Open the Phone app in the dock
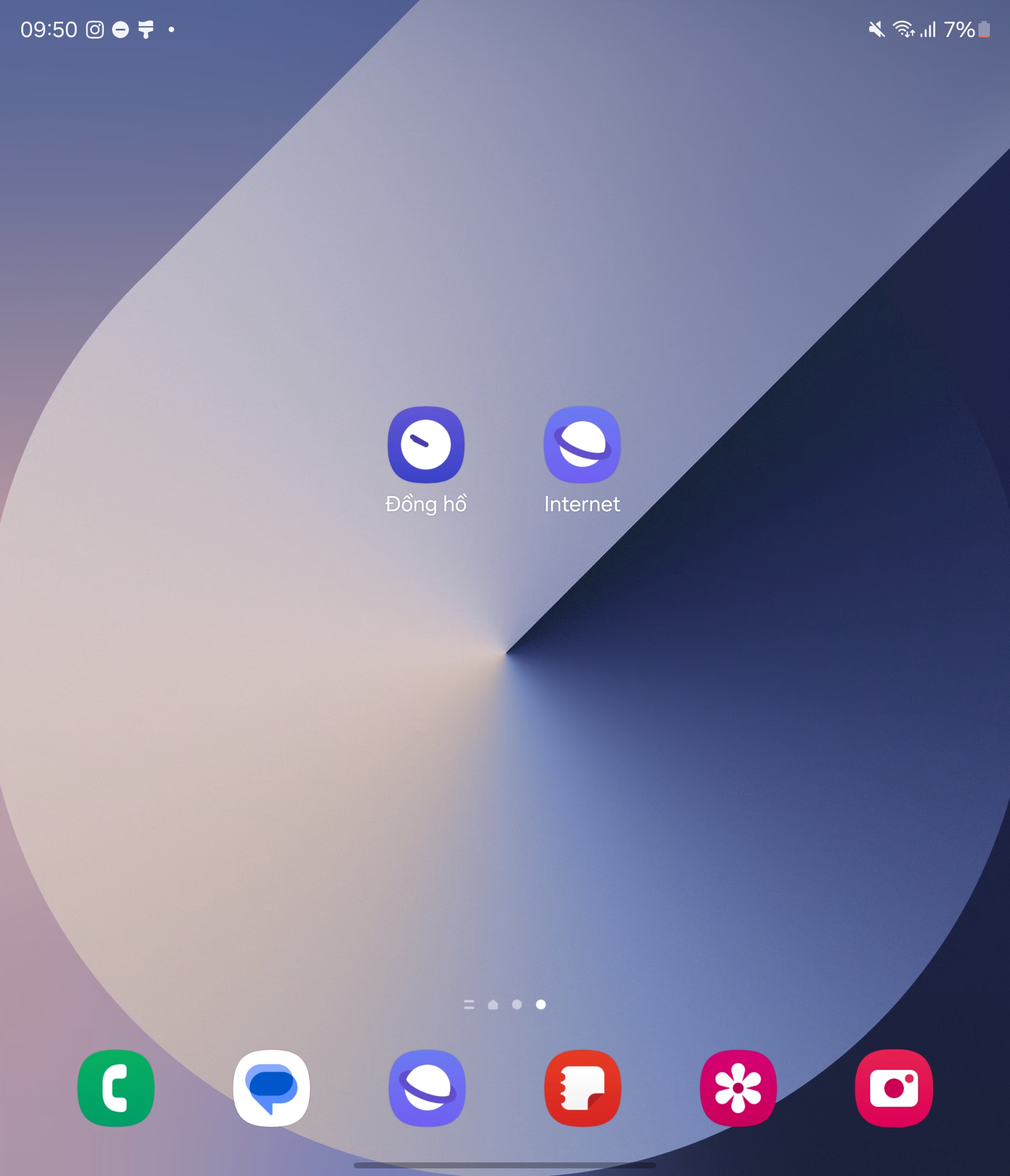This screenshot has height=1176, width=1010. click(115, 1087)
